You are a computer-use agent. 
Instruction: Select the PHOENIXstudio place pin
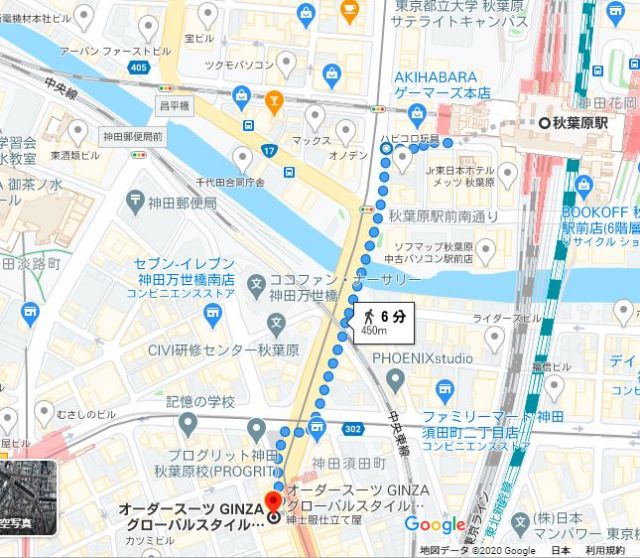395,381
